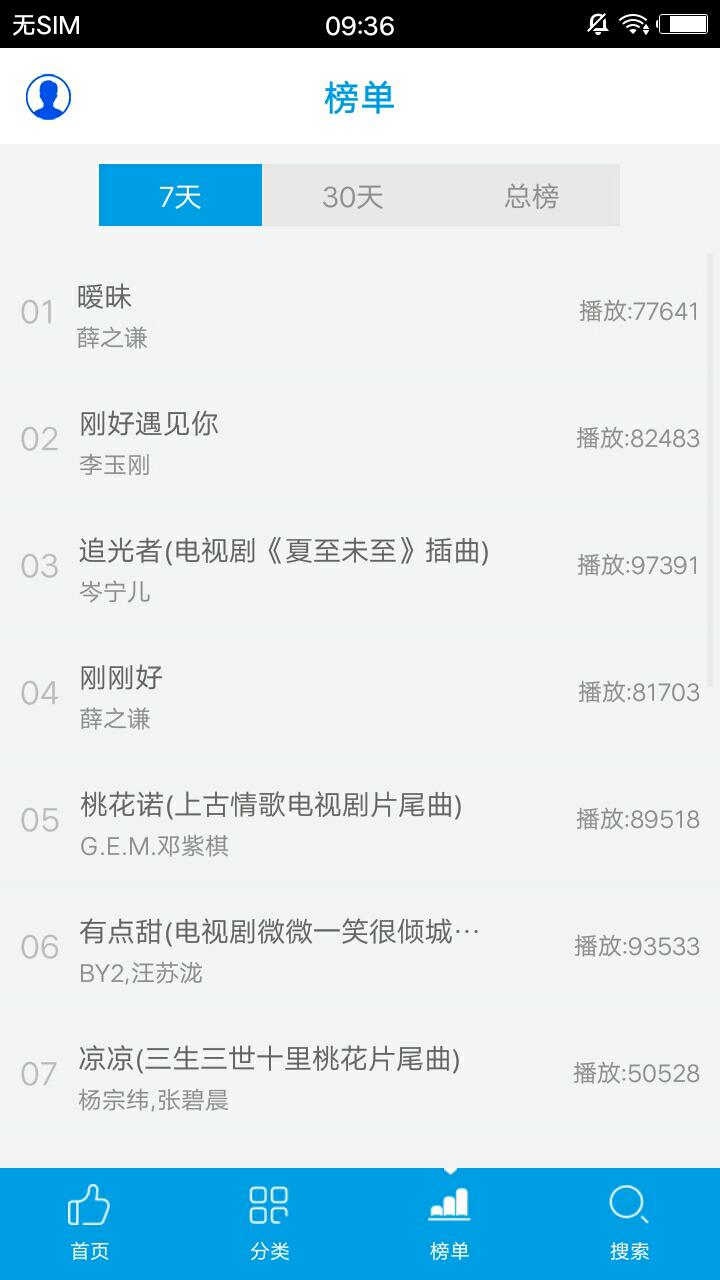
Task: Open the 分类 tab
Action: [270, 1223]
